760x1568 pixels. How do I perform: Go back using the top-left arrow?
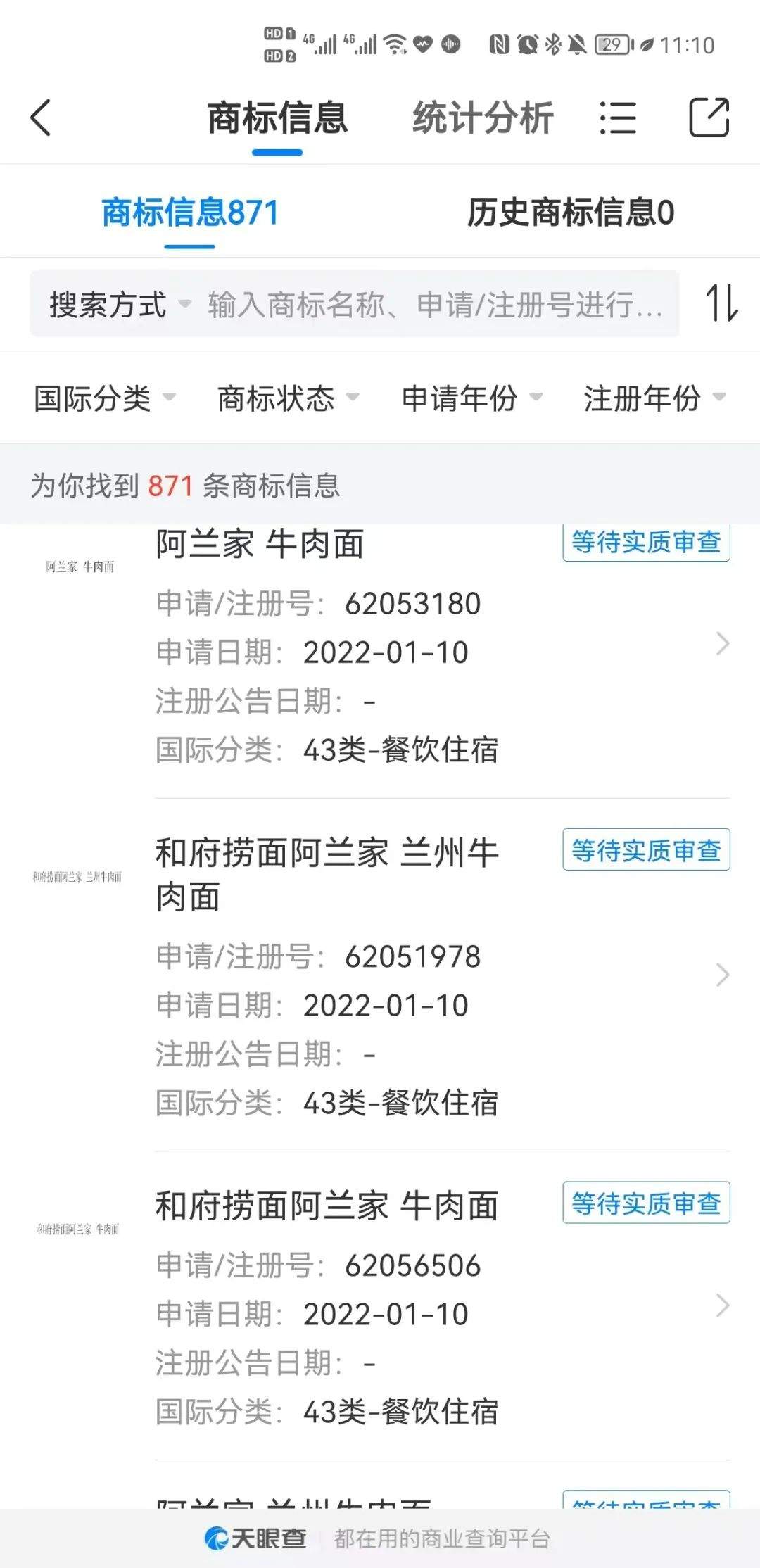(x=41, y=117)
